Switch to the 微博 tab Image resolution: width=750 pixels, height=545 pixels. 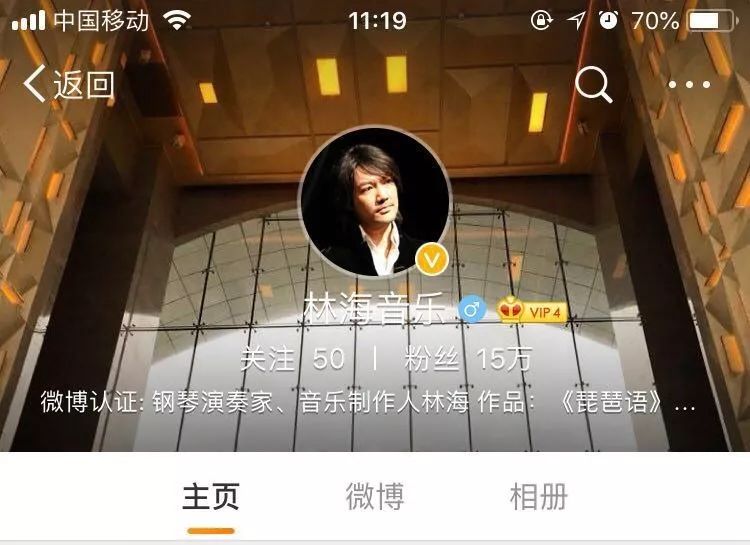pyautogui.click(x=375, y=497)
